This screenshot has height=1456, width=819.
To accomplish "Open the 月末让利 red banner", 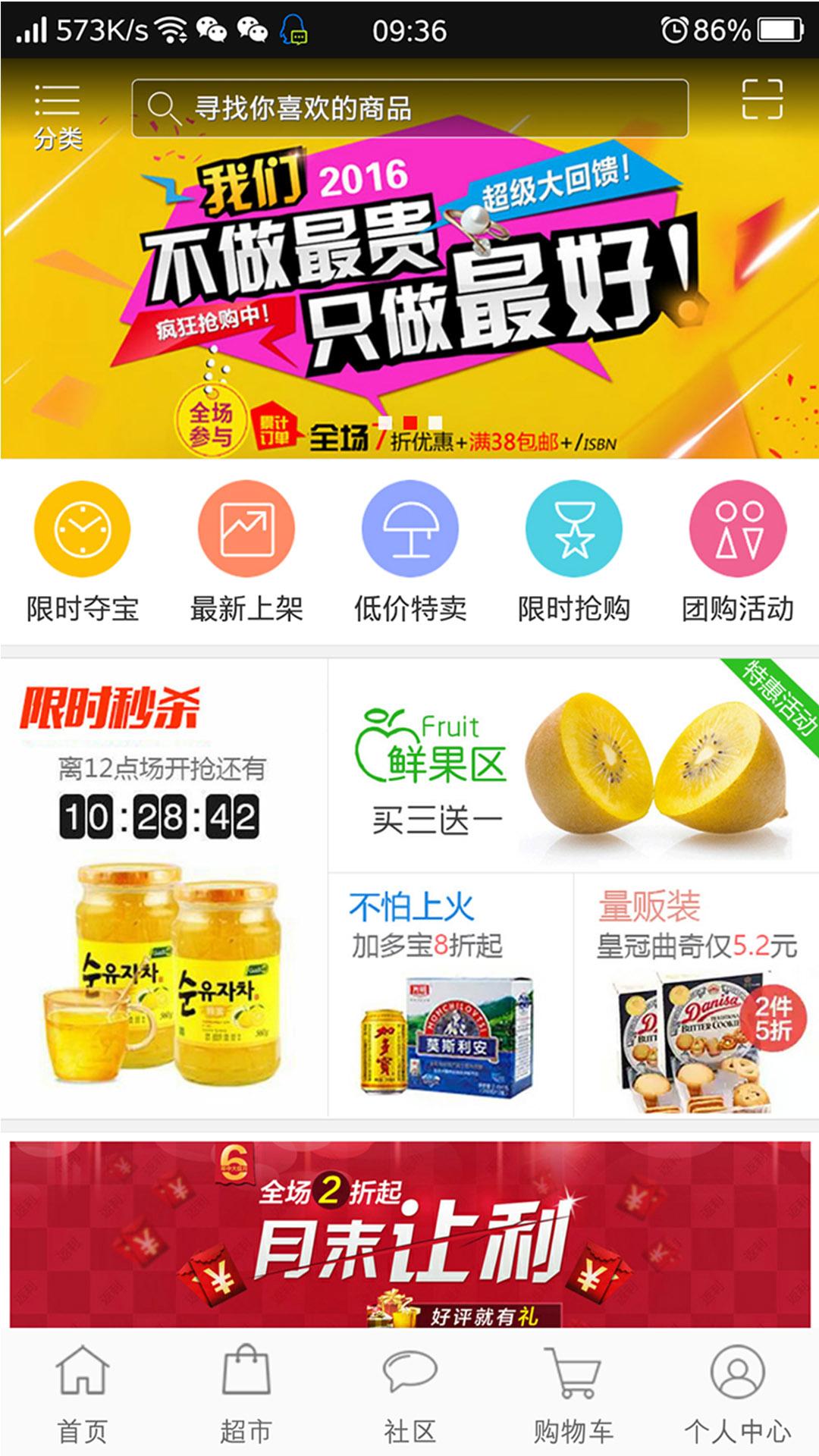I will click(409, 1235).
